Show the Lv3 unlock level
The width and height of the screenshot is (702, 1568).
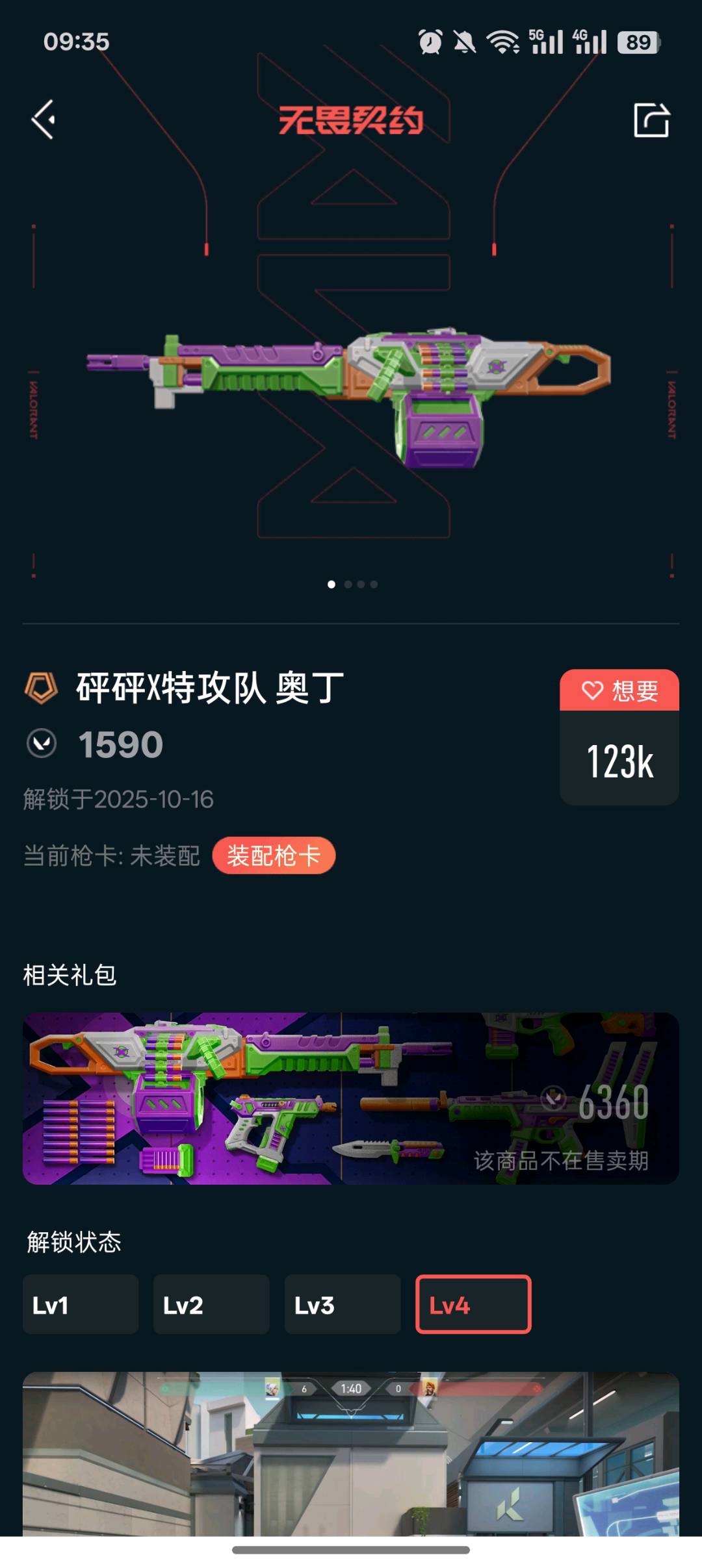[x=343, y=1304]
